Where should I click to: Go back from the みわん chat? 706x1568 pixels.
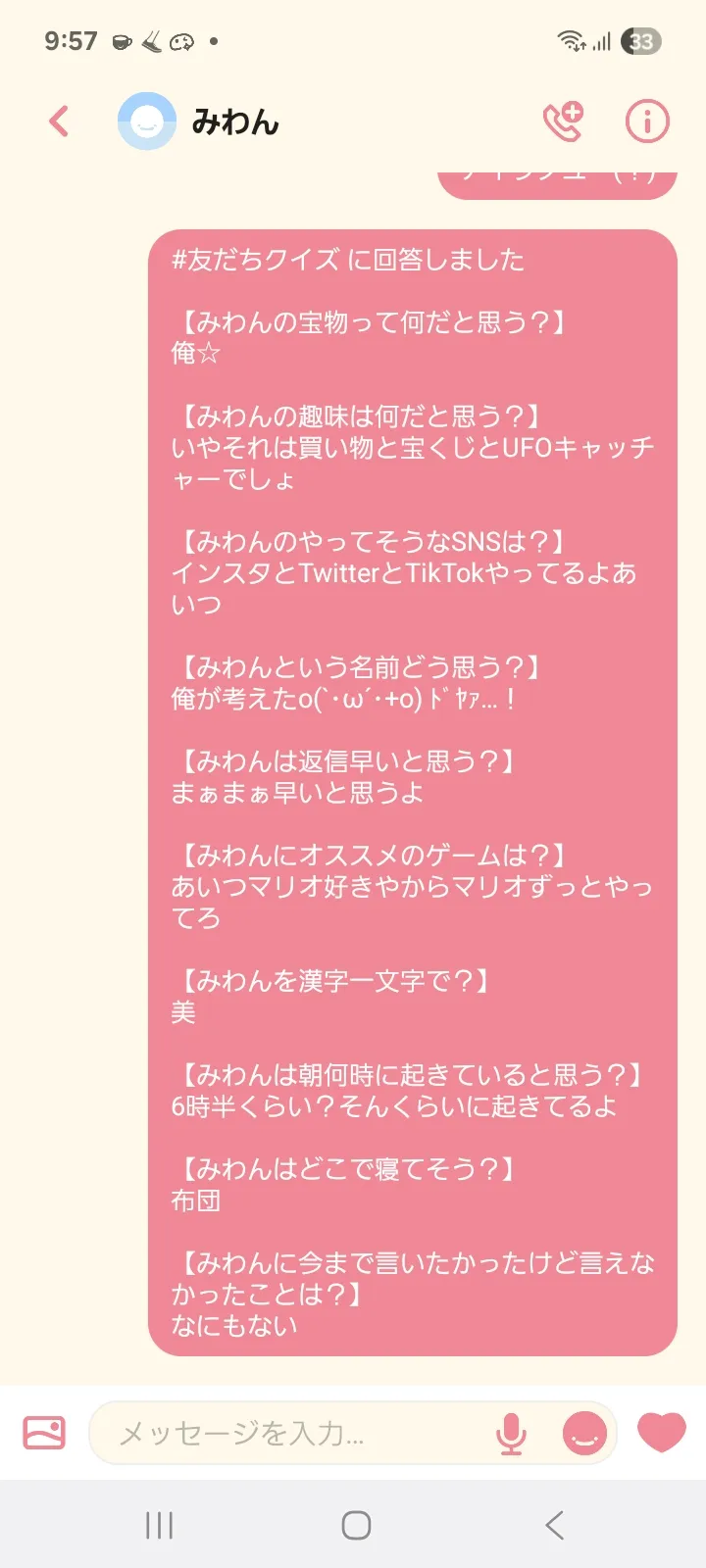coord(60,122)
